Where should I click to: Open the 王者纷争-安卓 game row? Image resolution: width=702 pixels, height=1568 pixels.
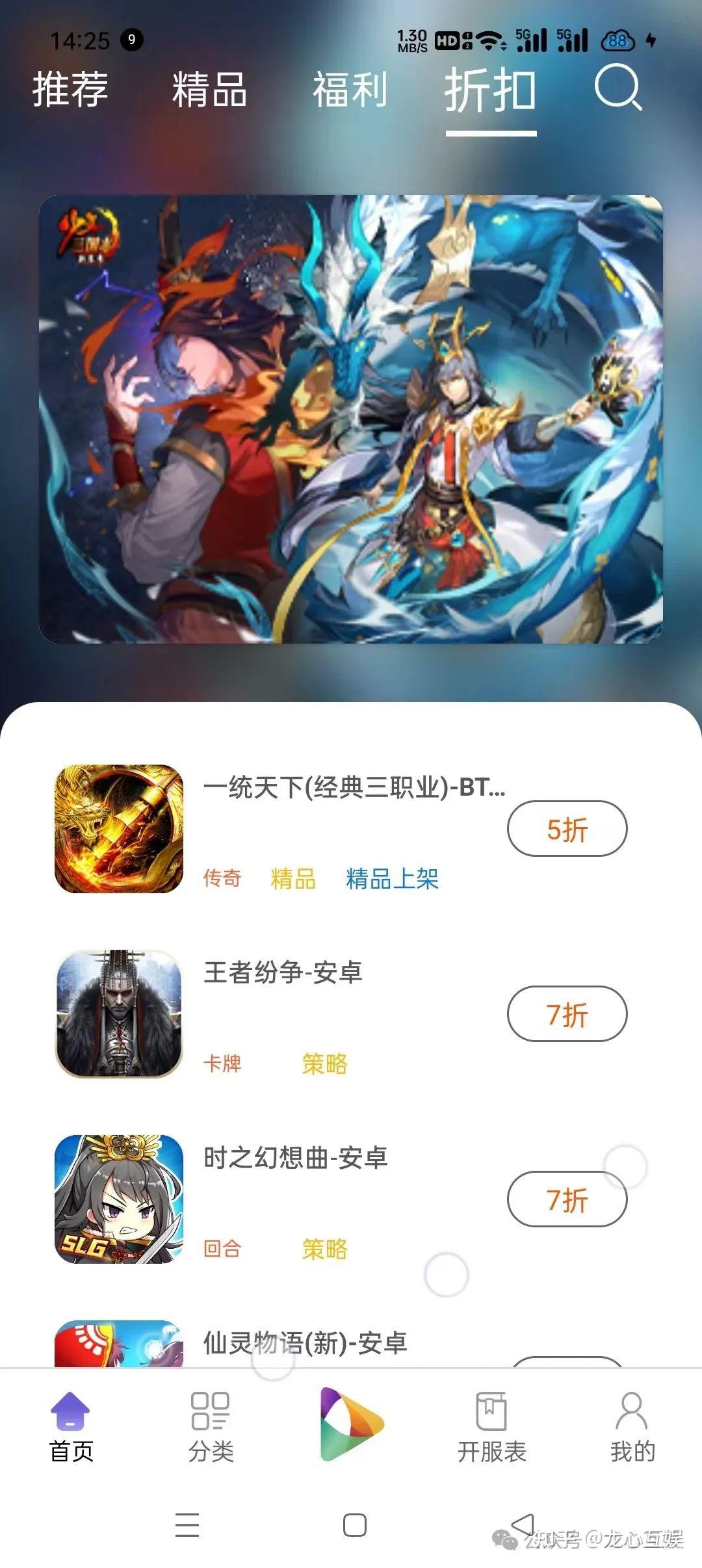click(x=351, y=1014)
